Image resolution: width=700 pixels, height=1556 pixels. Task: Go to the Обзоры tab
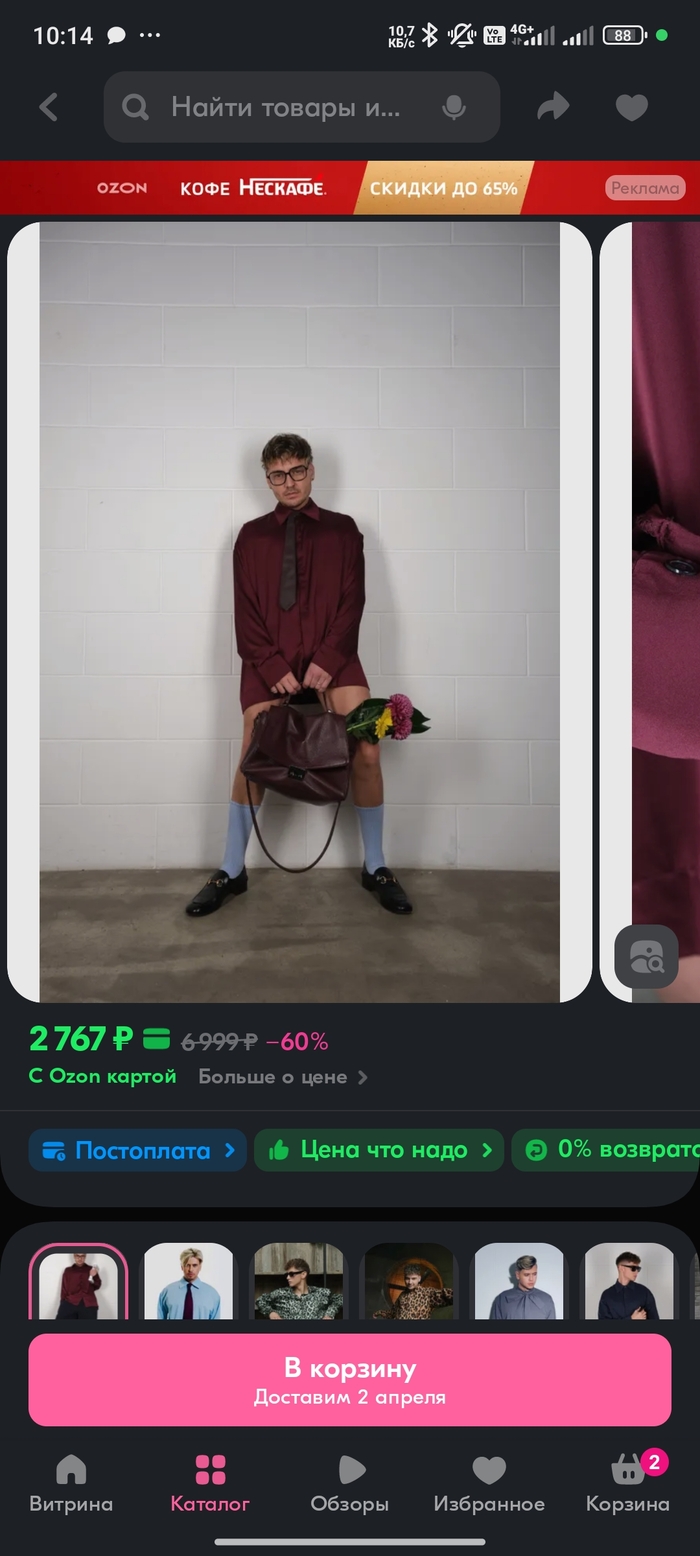click(350, 1483)
